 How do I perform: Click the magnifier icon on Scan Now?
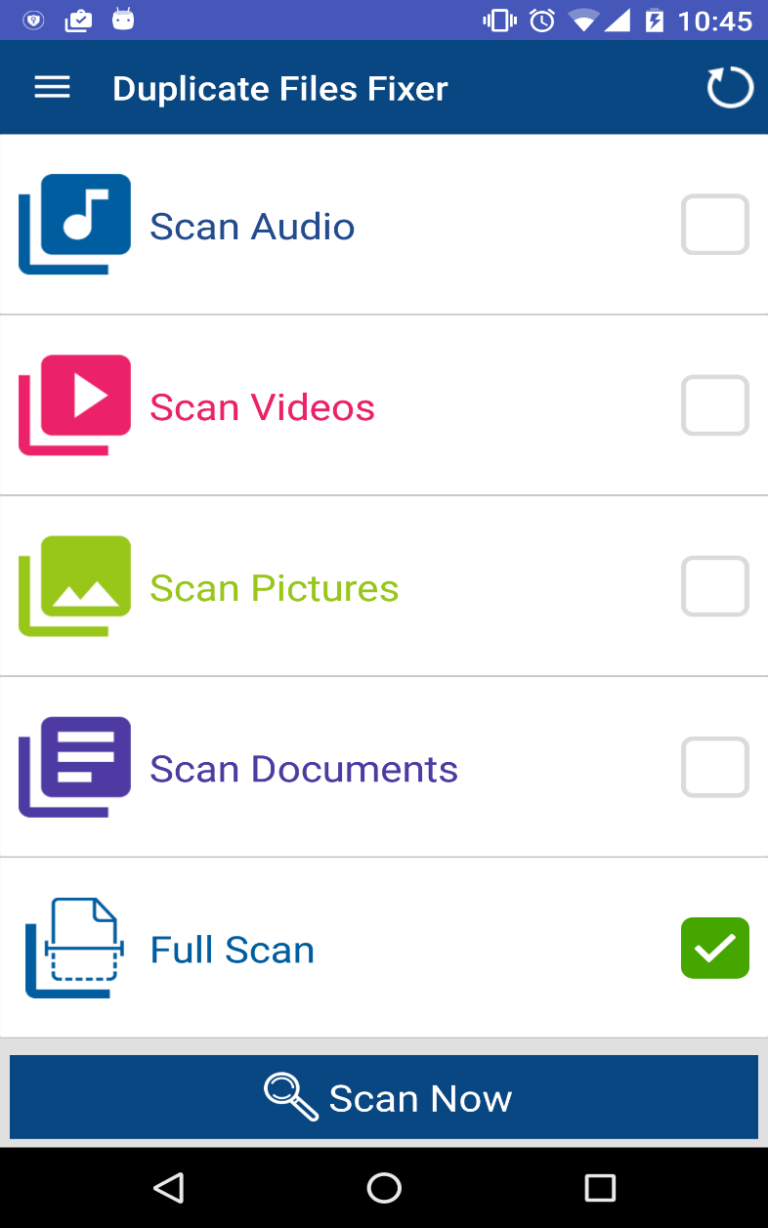290,1096
